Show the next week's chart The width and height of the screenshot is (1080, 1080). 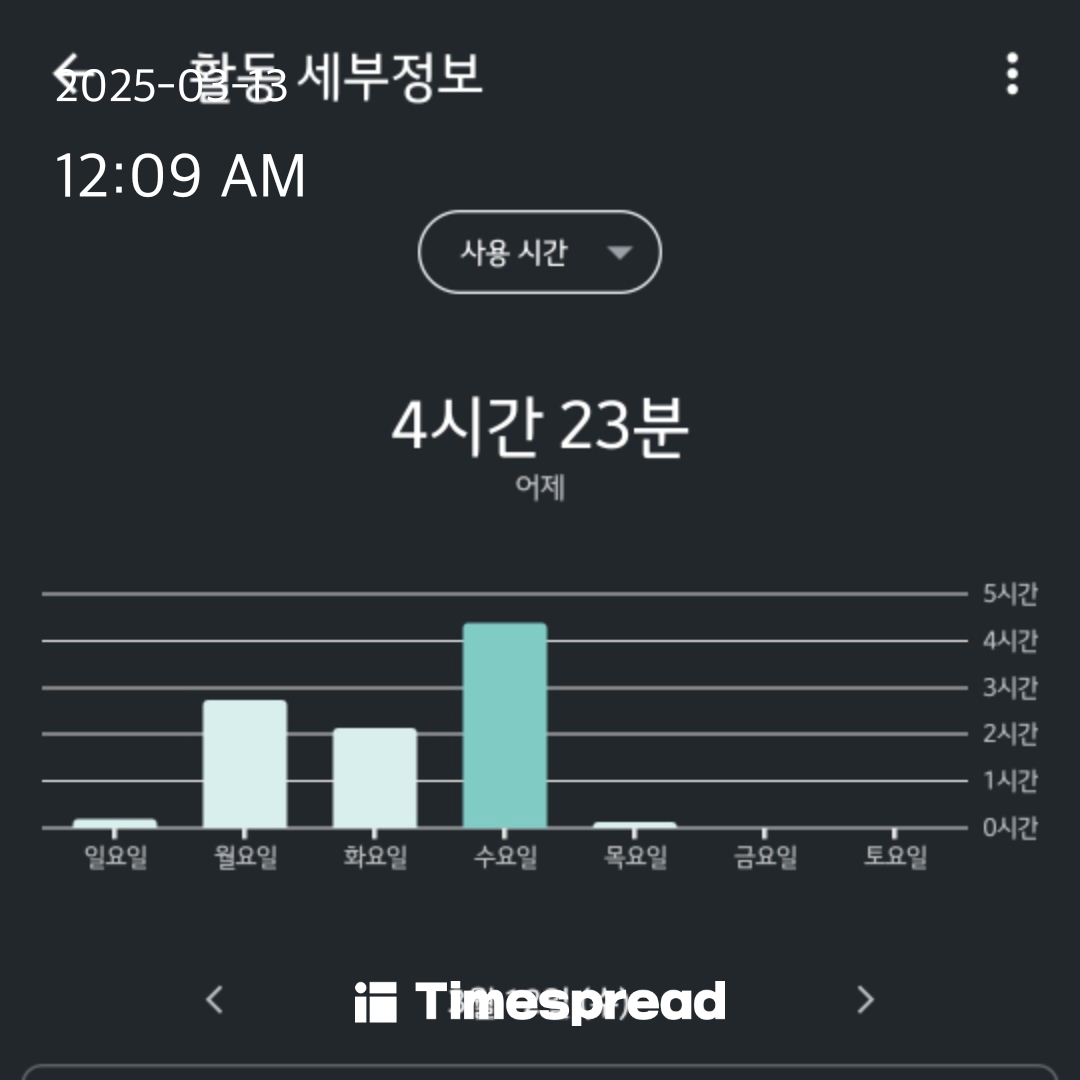(x=866, y=999)
